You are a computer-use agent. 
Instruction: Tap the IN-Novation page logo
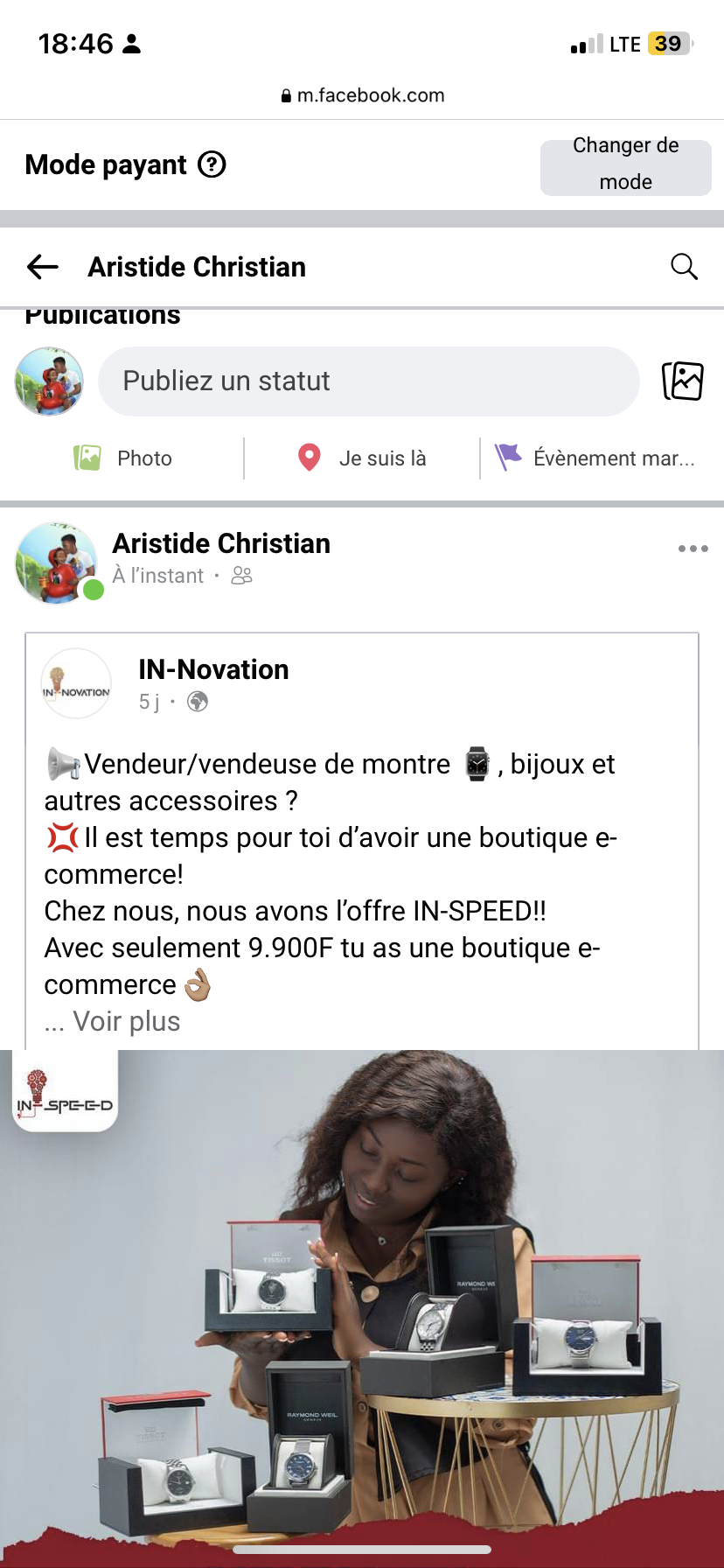click(76, 683)
